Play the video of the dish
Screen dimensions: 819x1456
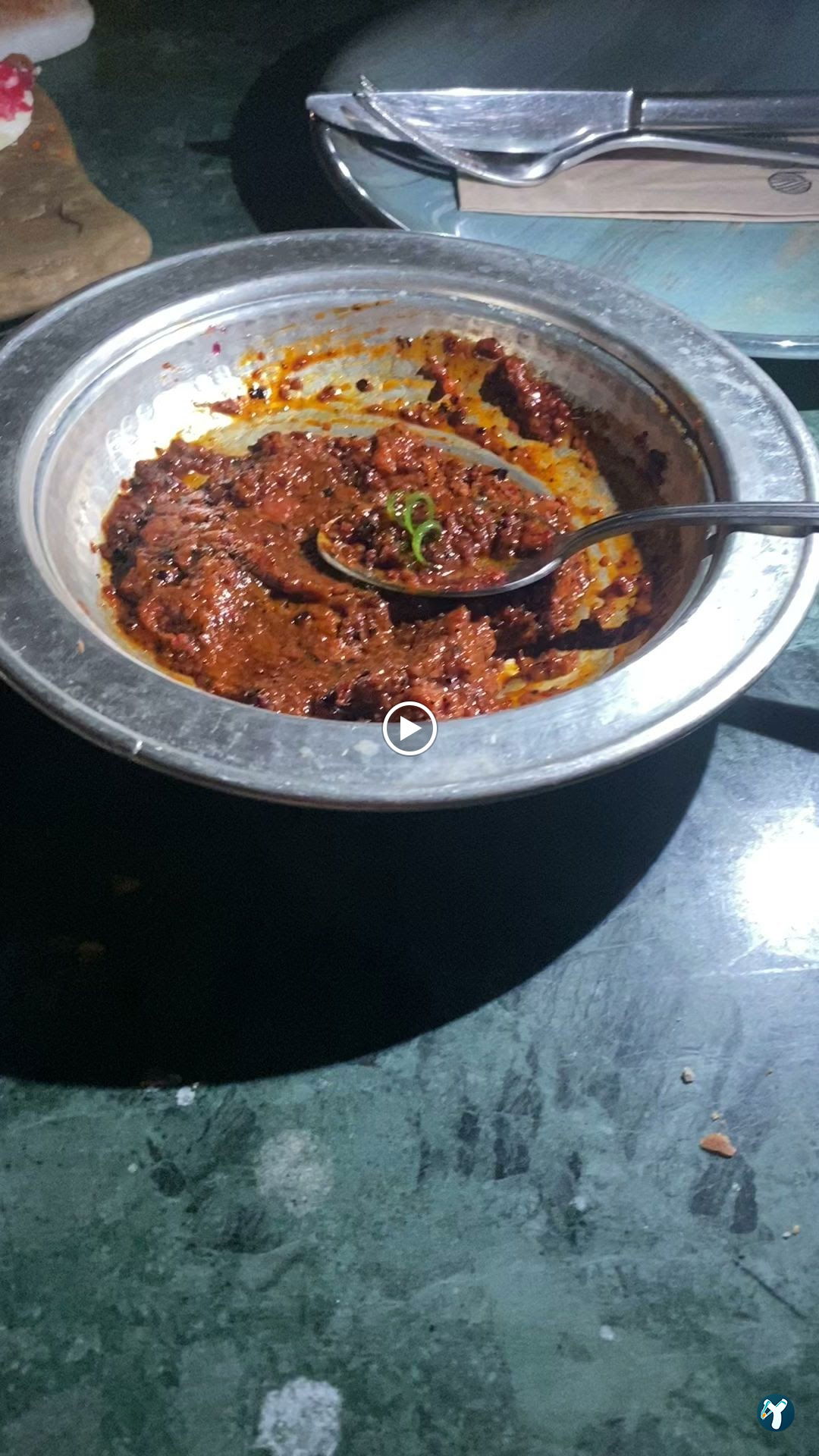409,729
